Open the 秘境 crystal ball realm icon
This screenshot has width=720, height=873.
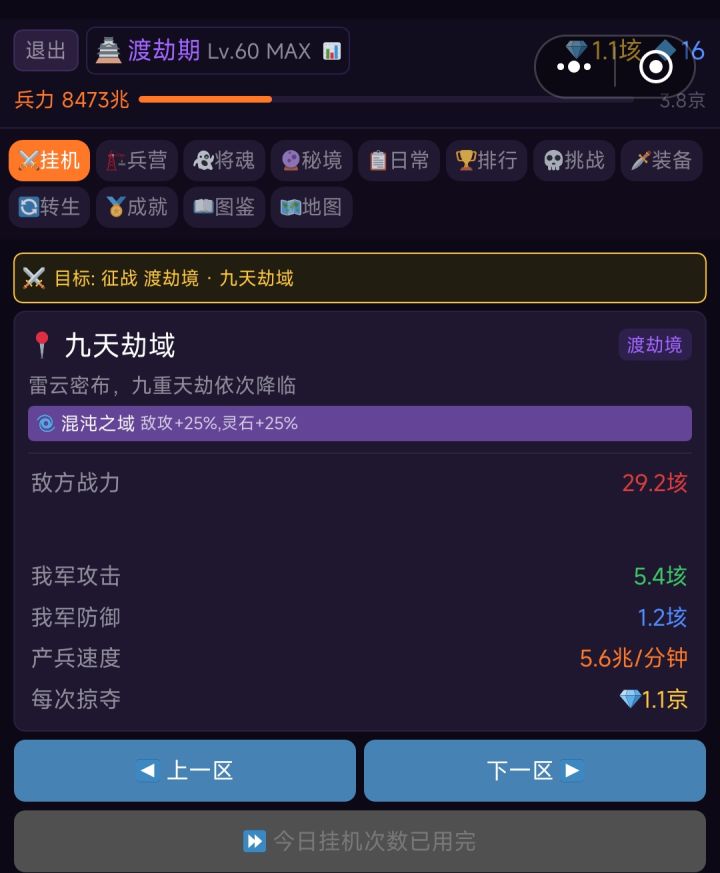[311, 160]
